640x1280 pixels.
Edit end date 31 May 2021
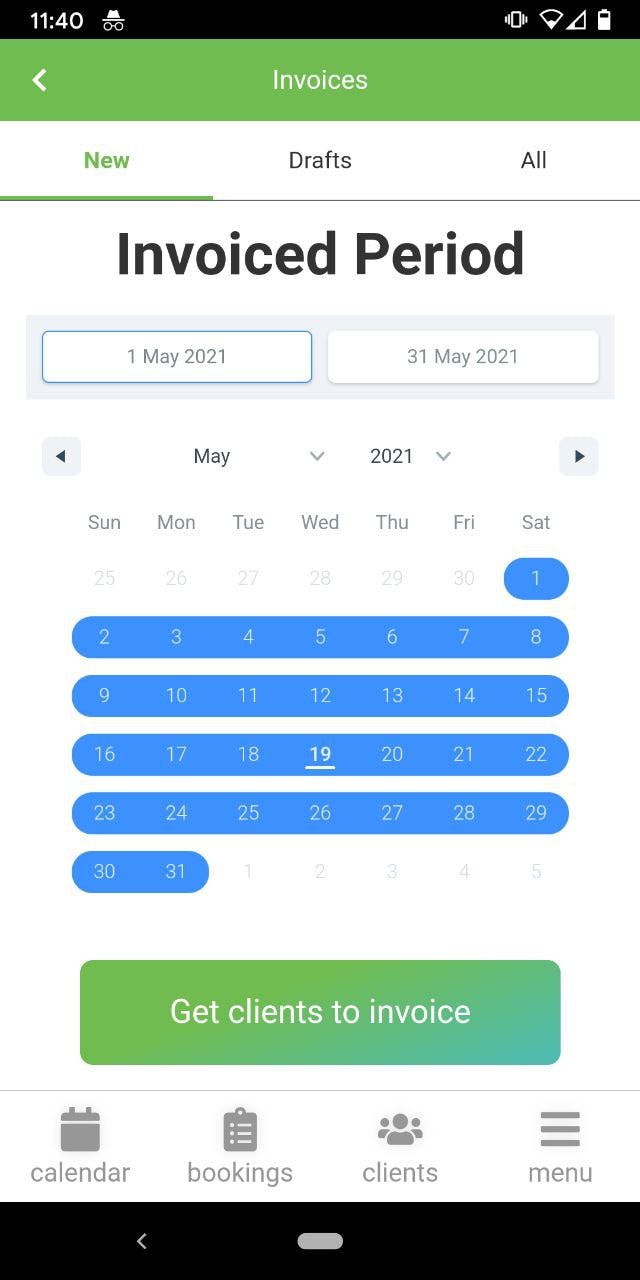pos(463,357)
